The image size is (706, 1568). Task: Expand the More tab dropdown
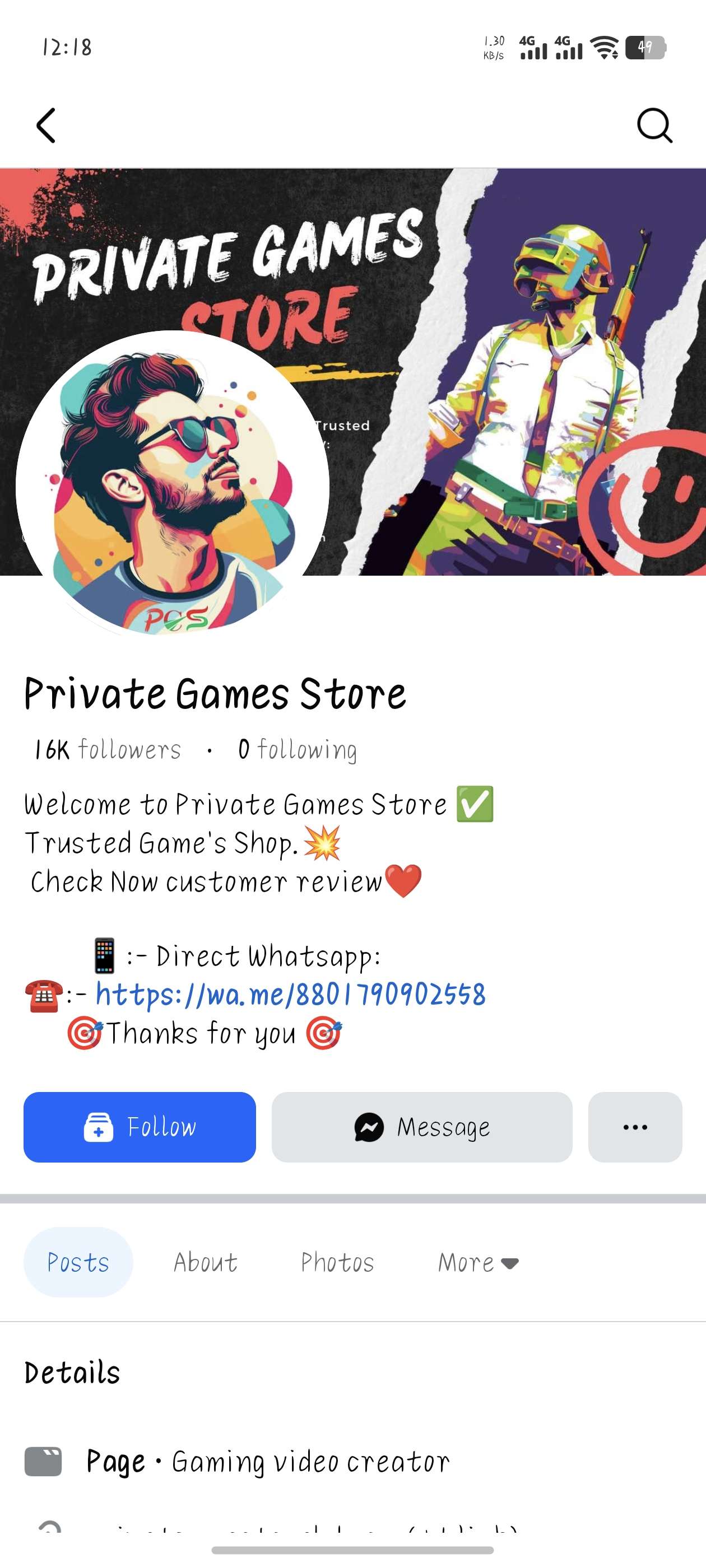coord(477,1262)
